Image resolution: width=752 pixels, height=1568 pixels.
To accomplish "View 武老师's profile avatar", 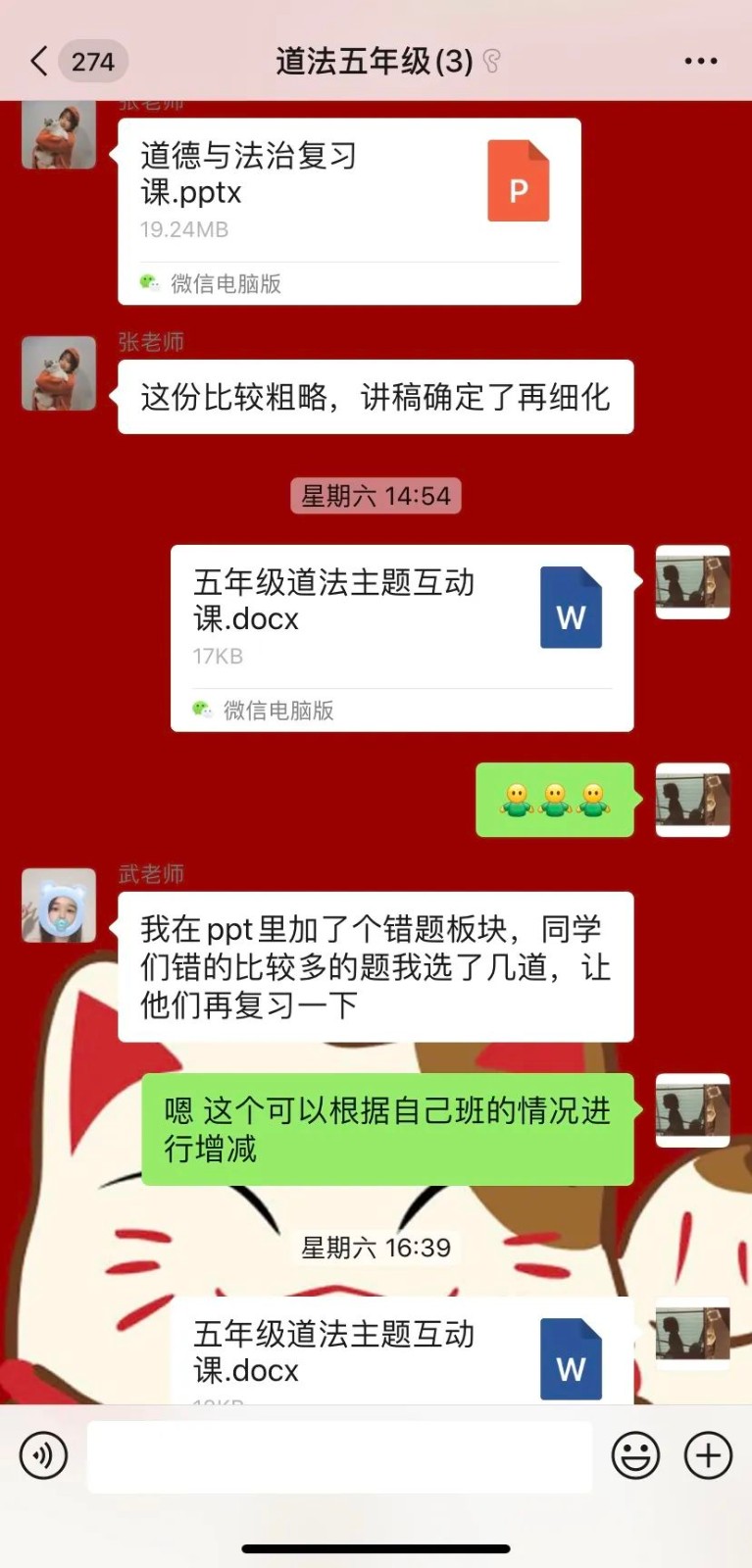I will click(x=59, y=906).
